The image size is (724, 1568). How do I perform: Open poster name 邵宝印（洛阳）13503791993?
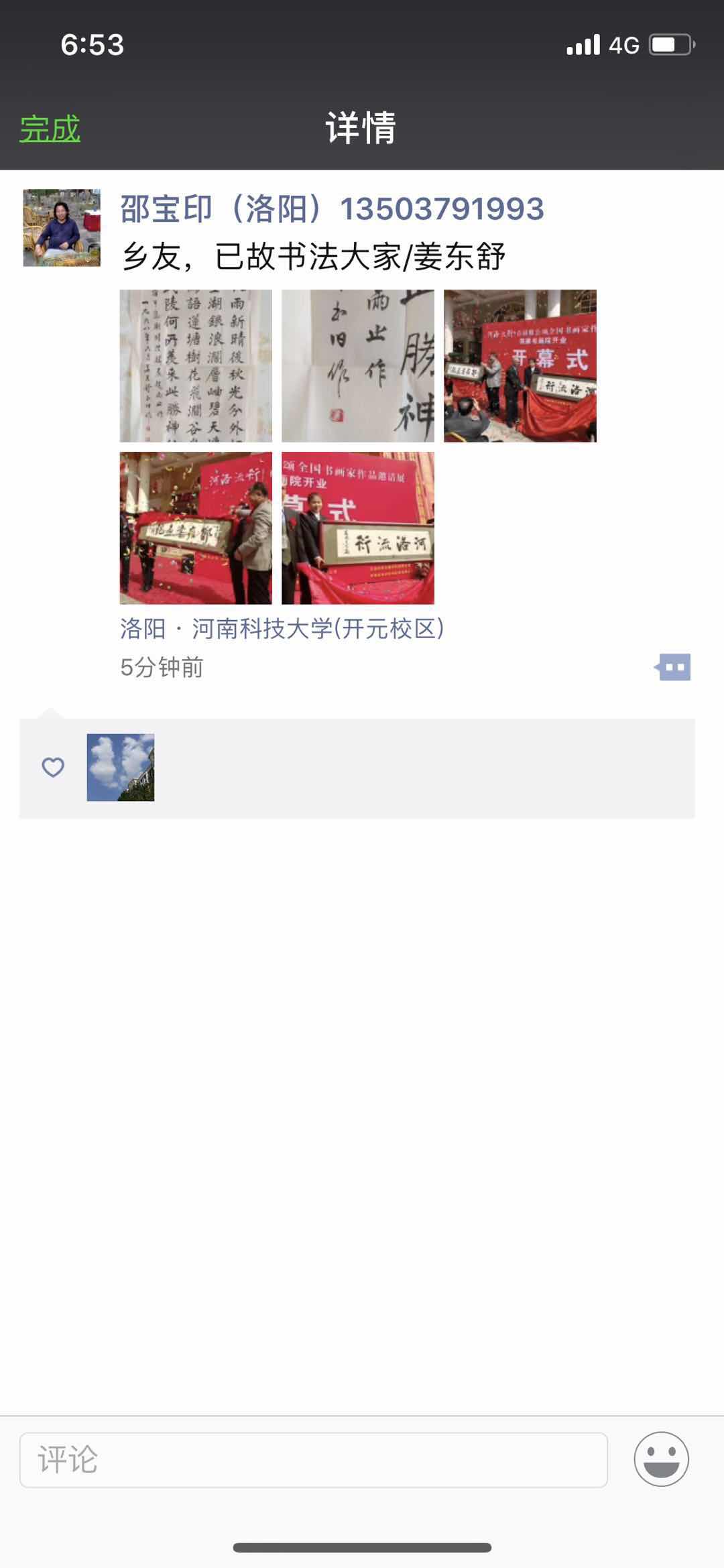pyautogui.click(x=332, y=208)
